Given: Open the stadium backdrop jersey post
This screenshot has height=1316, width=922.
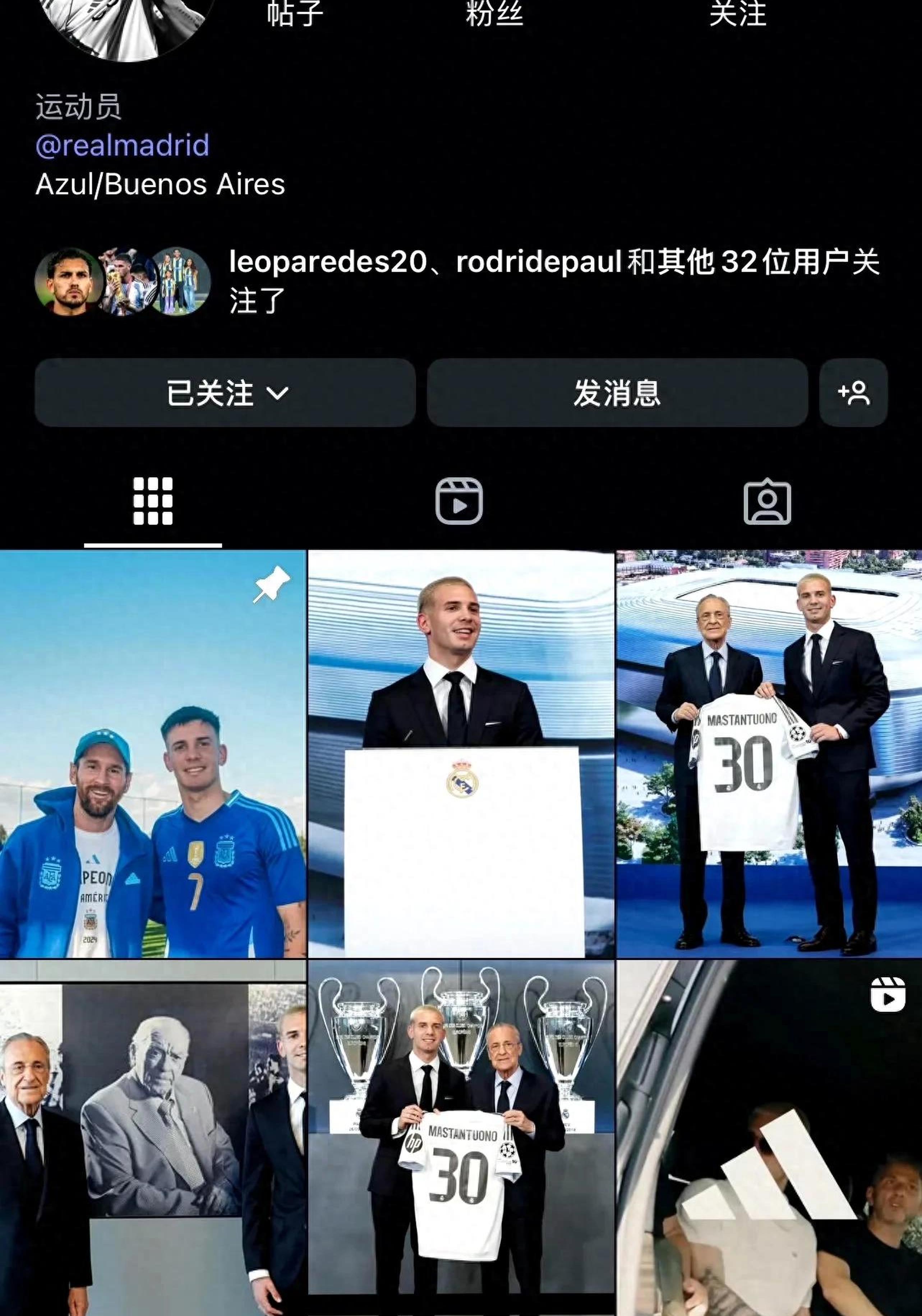Looking at the screenshot, I should click(769, 754).
